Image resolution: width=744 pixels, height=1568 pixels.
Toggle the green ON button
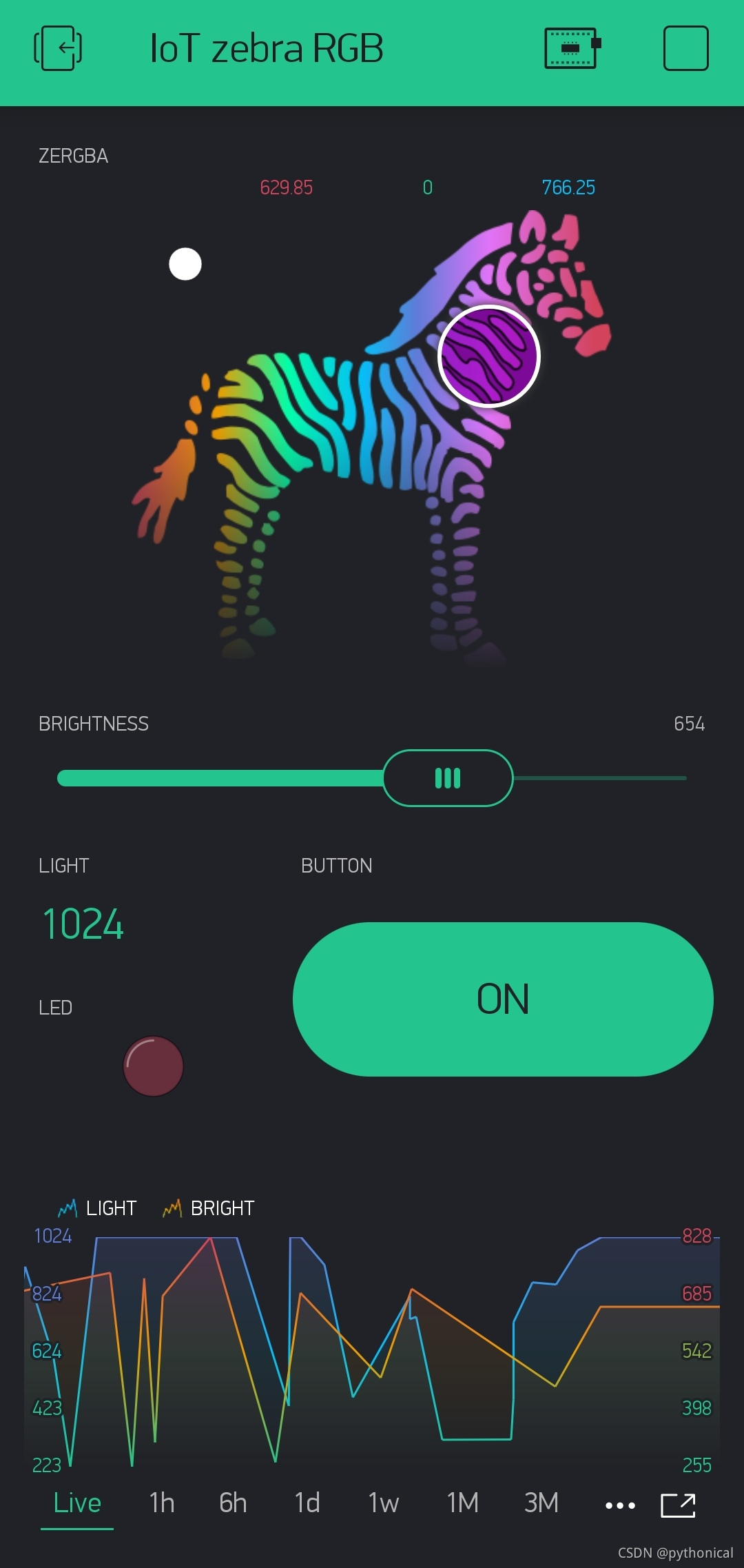503,999
